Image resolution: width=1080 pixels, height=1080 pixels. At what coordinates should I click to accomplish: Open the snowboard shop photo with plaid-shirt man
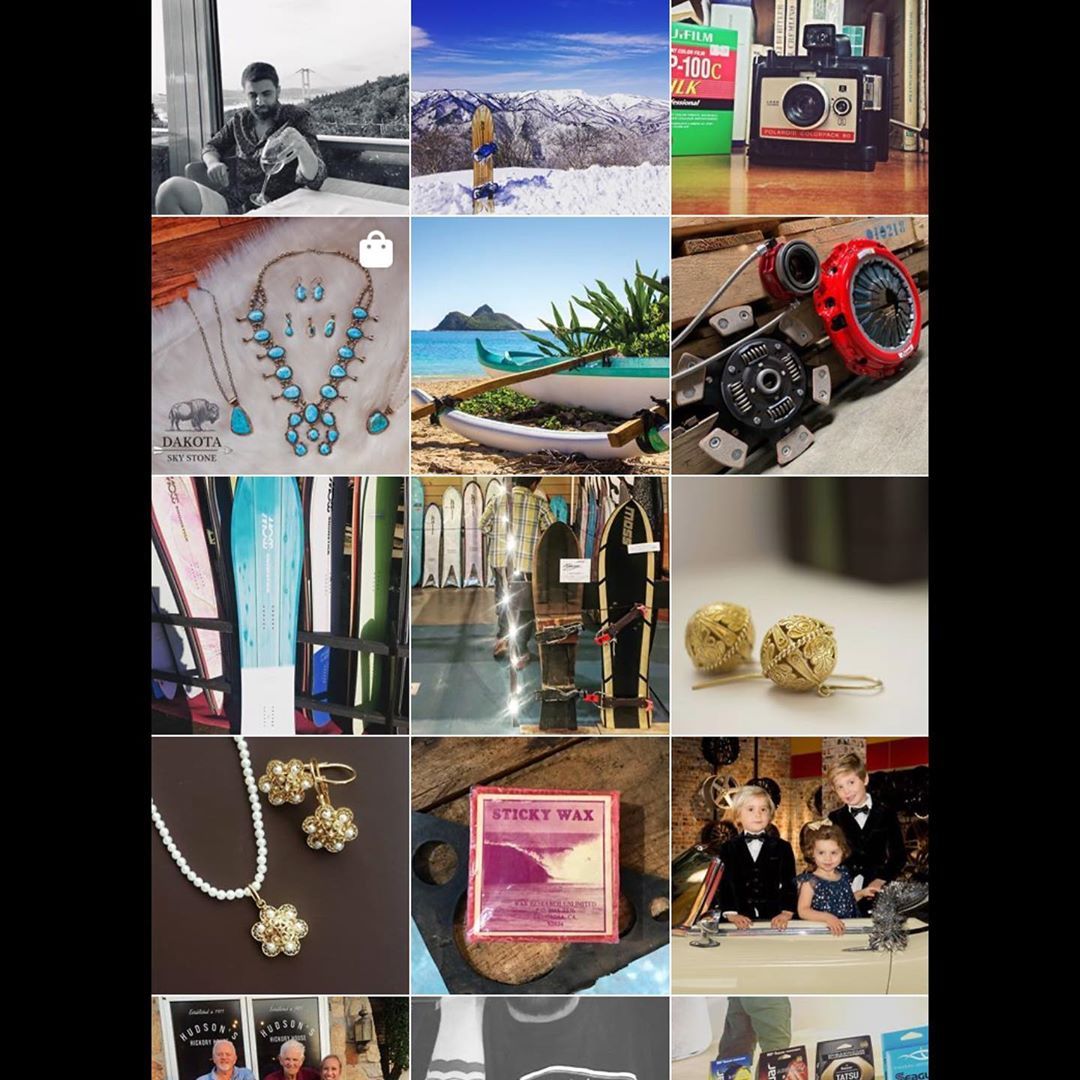point(540,605)
